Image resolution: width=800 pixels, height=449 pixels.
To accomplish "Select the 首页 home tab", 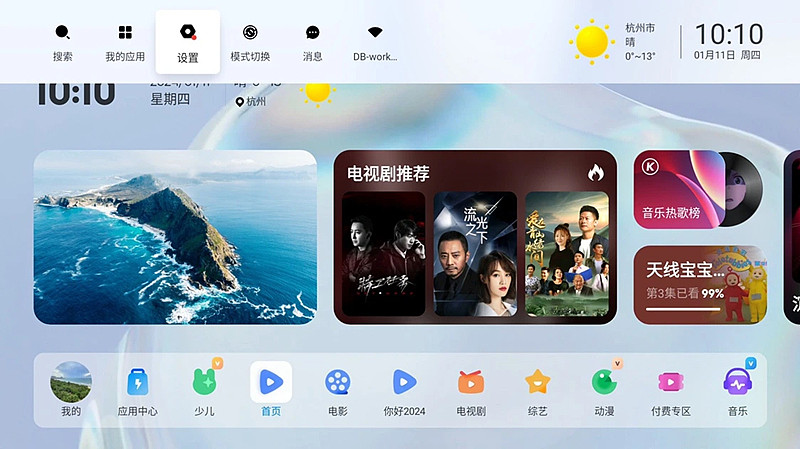I will pyautogui.click(x=271, y=389).
